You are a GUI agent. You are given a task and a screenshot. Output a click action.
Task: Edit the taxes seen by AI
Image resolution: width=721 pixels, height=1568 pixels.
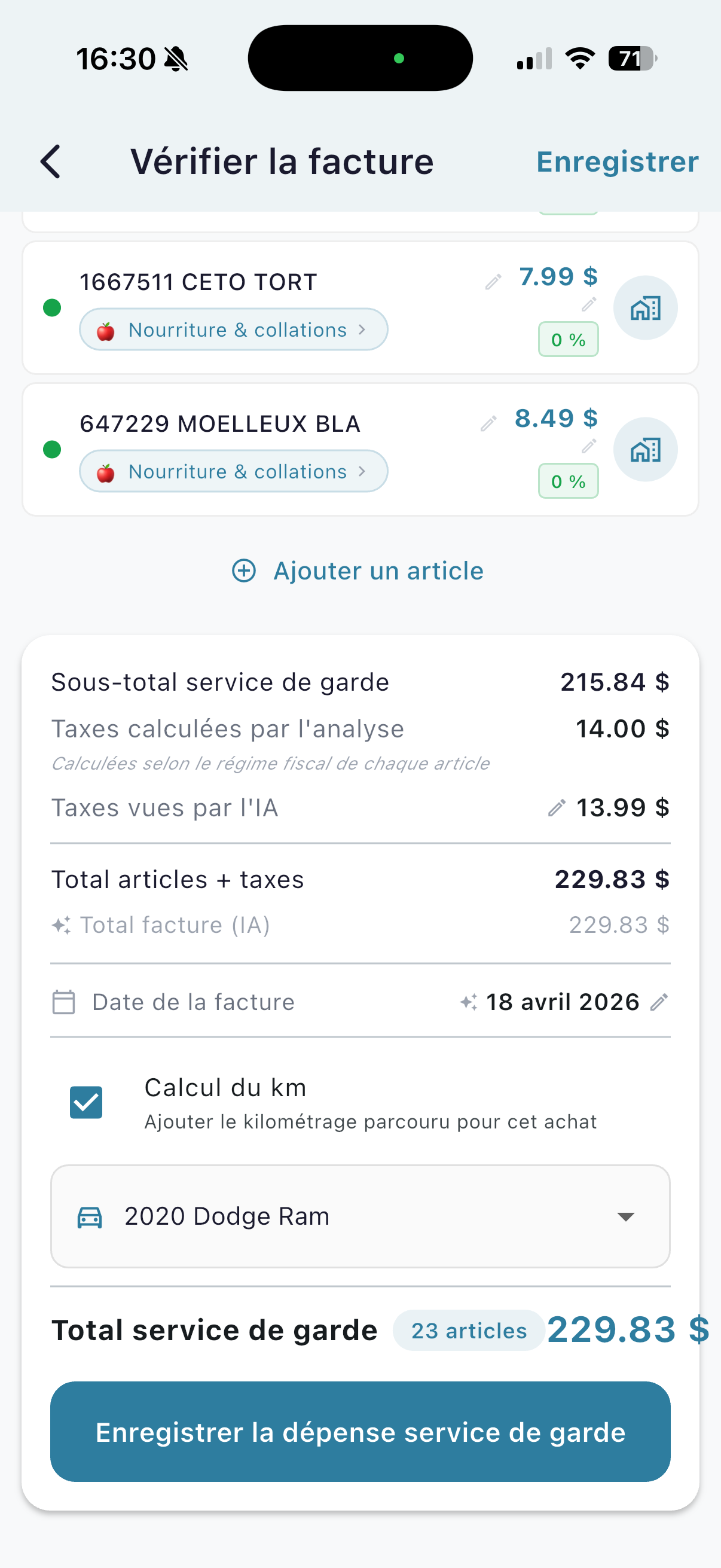click(555, 808)
